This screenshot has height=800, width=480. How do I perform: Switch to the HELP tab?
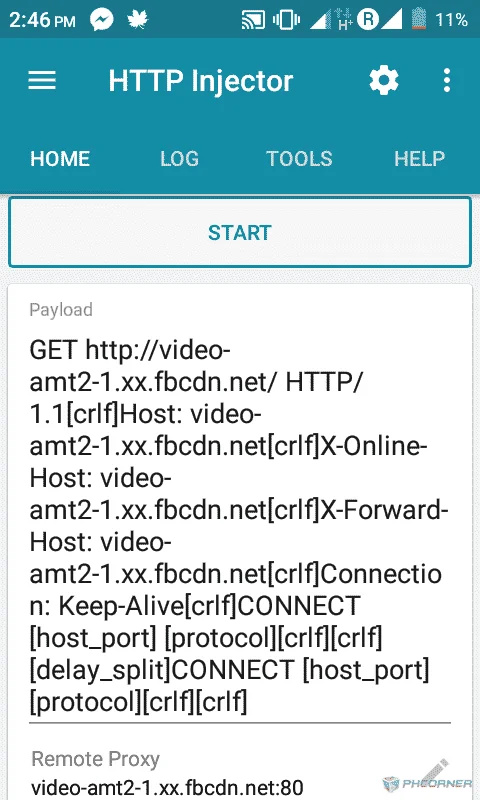(419, 159)
